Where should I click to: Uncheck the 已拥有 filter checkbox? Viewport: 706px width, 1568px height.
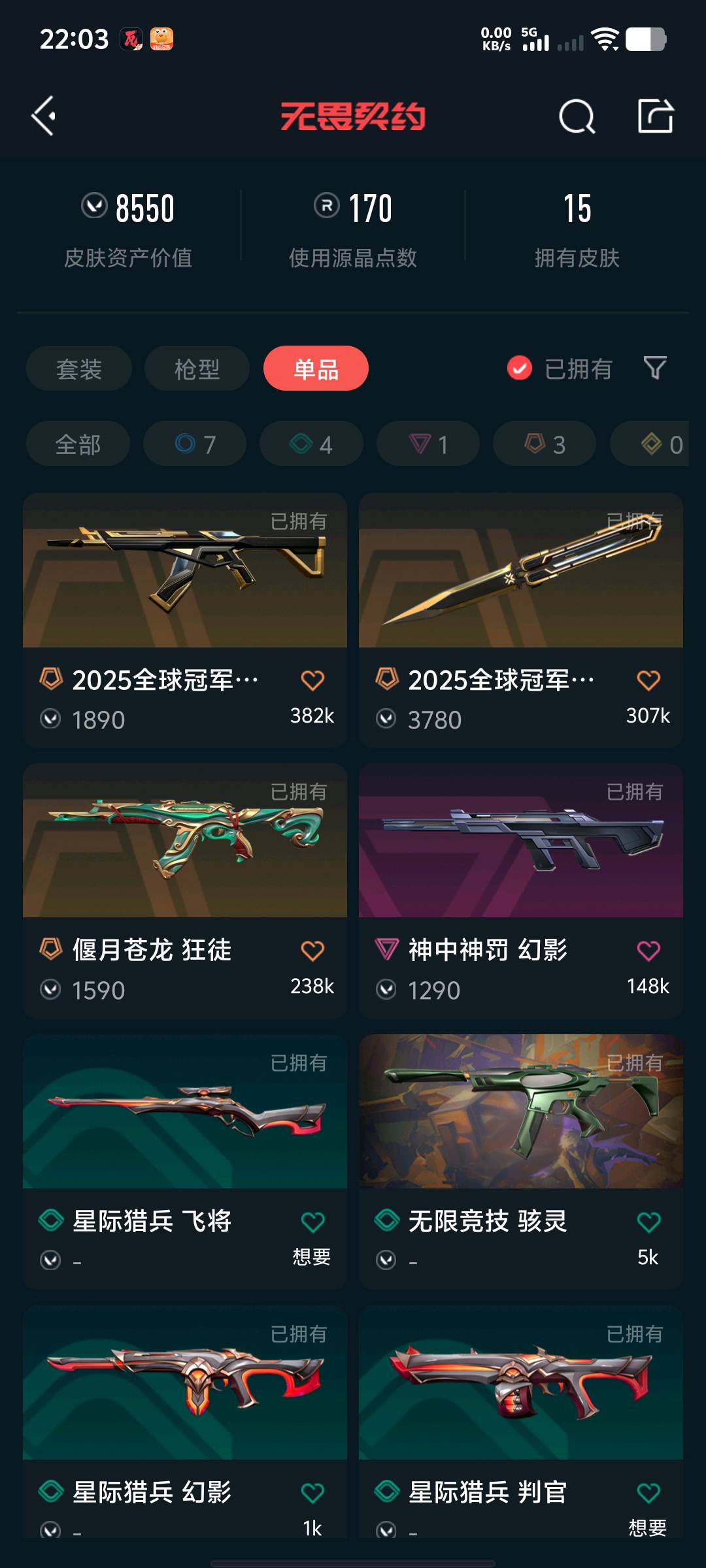520,368
